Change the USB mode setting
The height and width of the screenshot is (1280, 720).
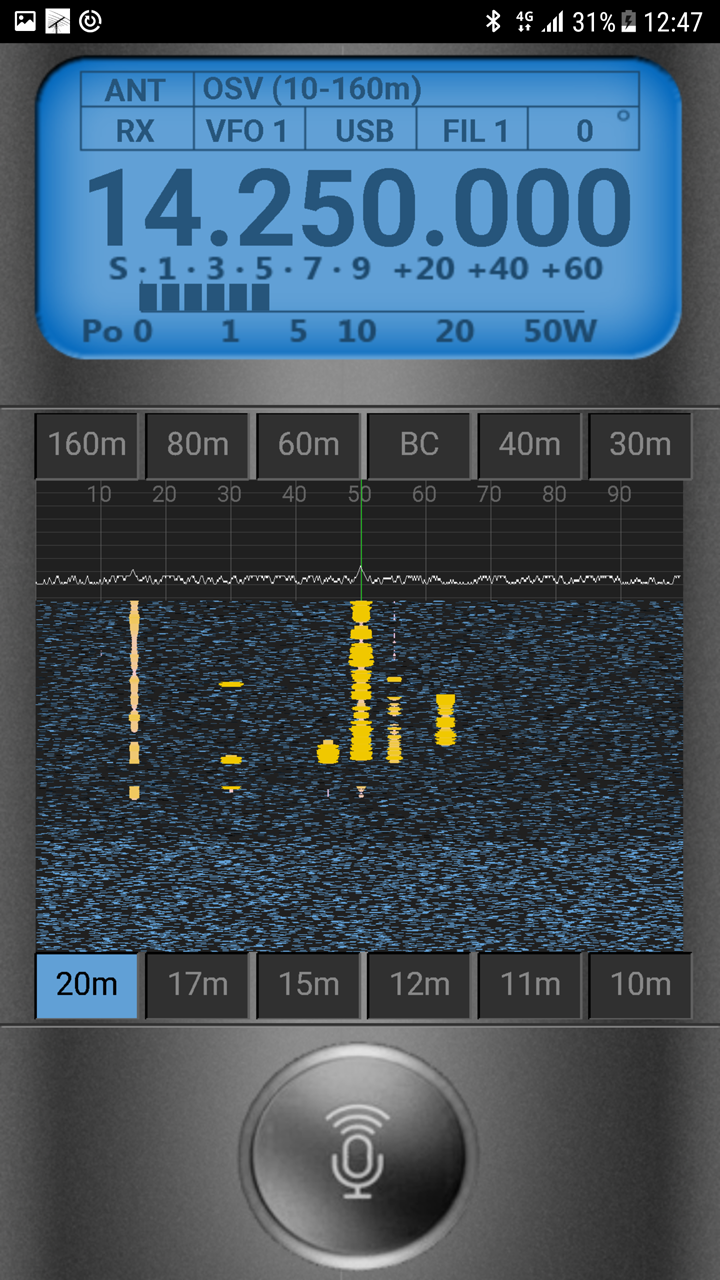click(362, 131)
